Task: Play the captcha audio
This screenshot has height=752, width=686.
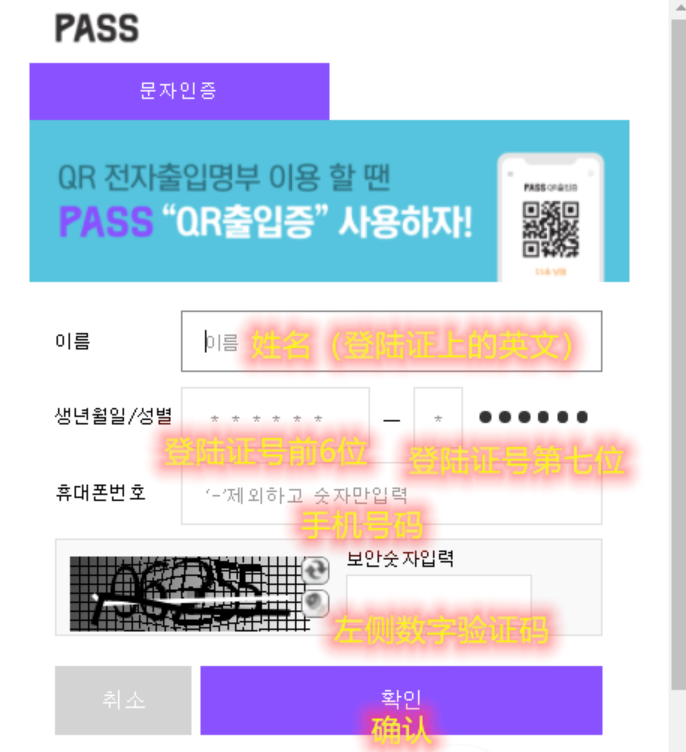Action: point(316,602)
